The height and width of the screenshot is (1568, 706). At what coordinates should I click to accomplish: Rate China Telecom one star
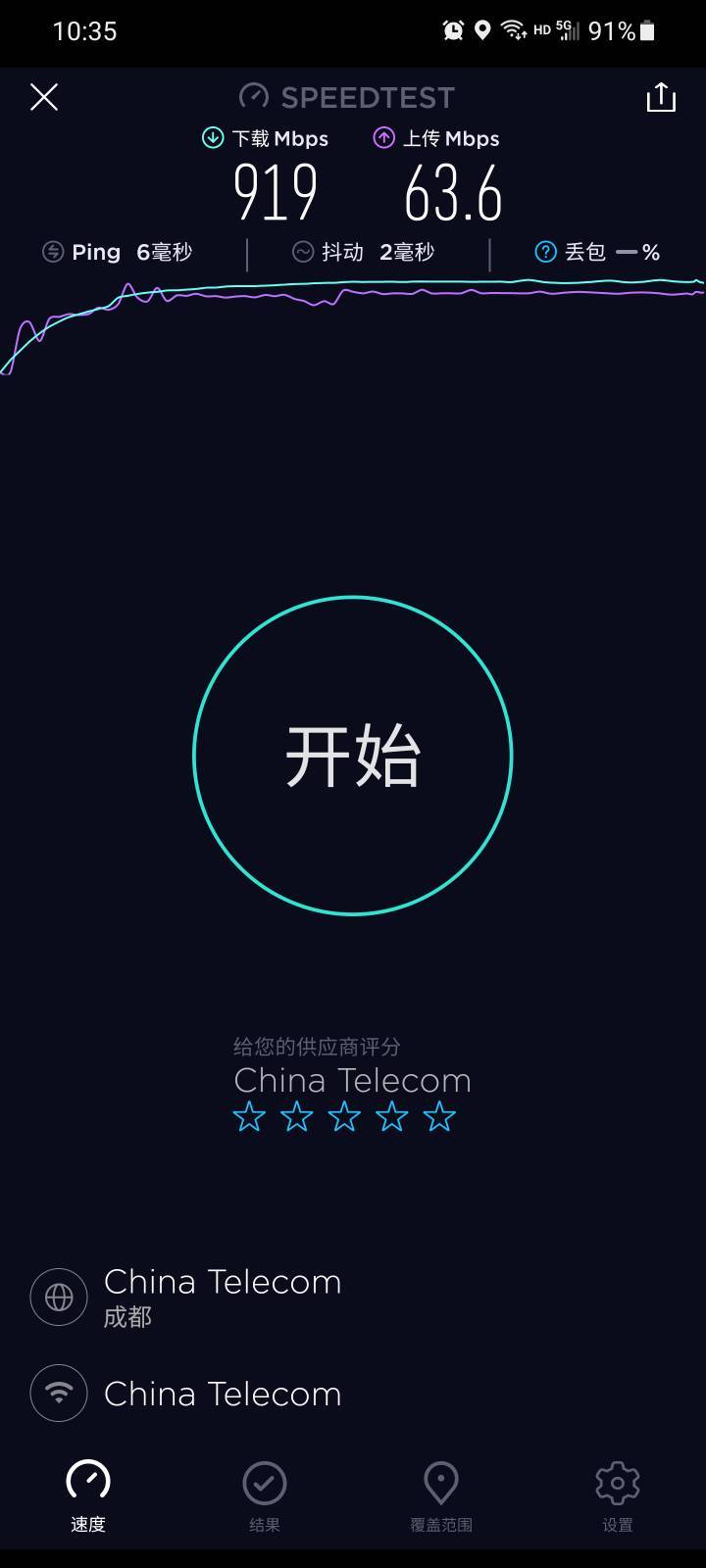(249, 1116)
